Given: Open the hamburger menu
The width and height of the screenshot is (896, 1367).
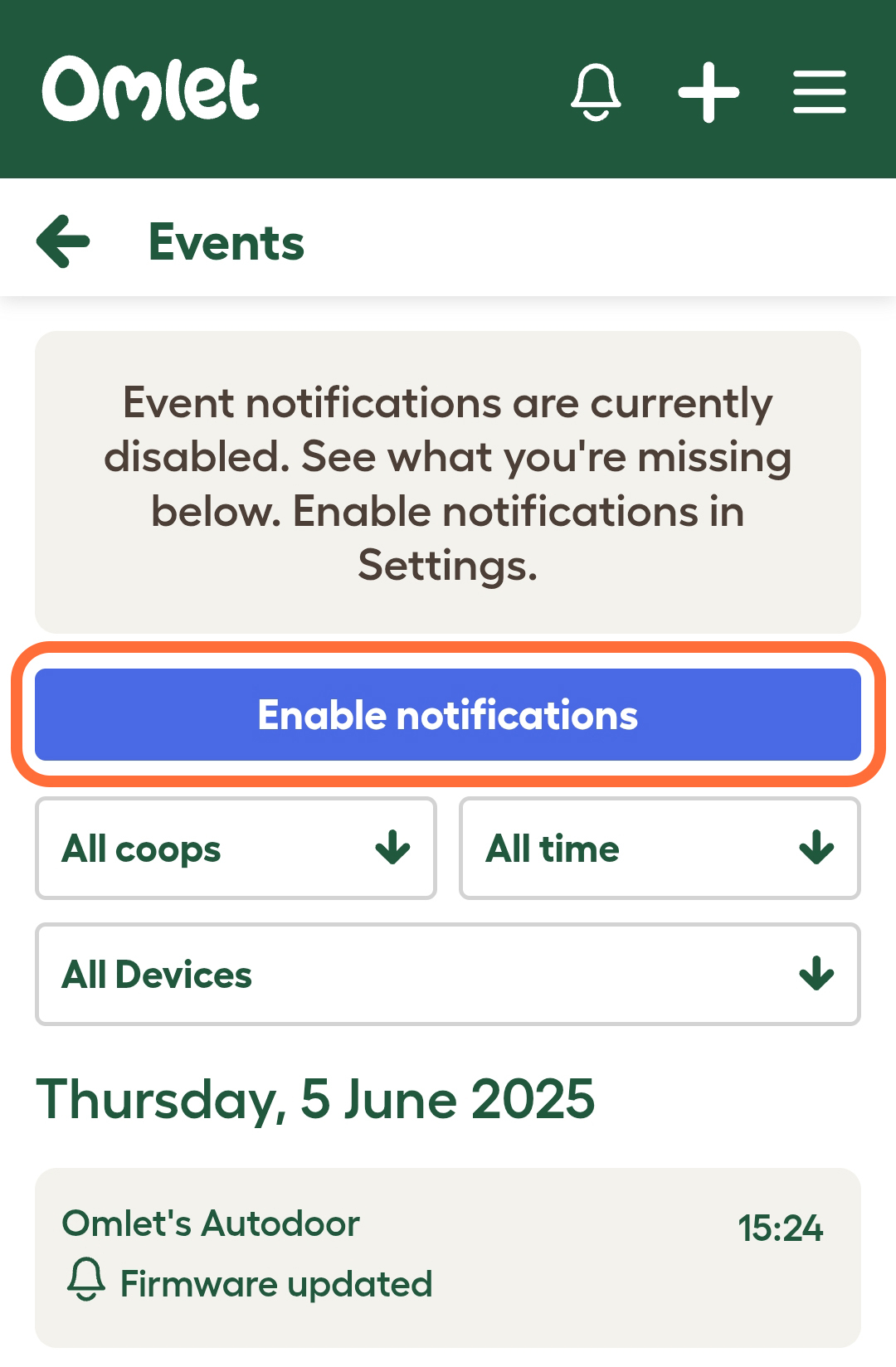Looking at the screenshot, I should point(819,92).
